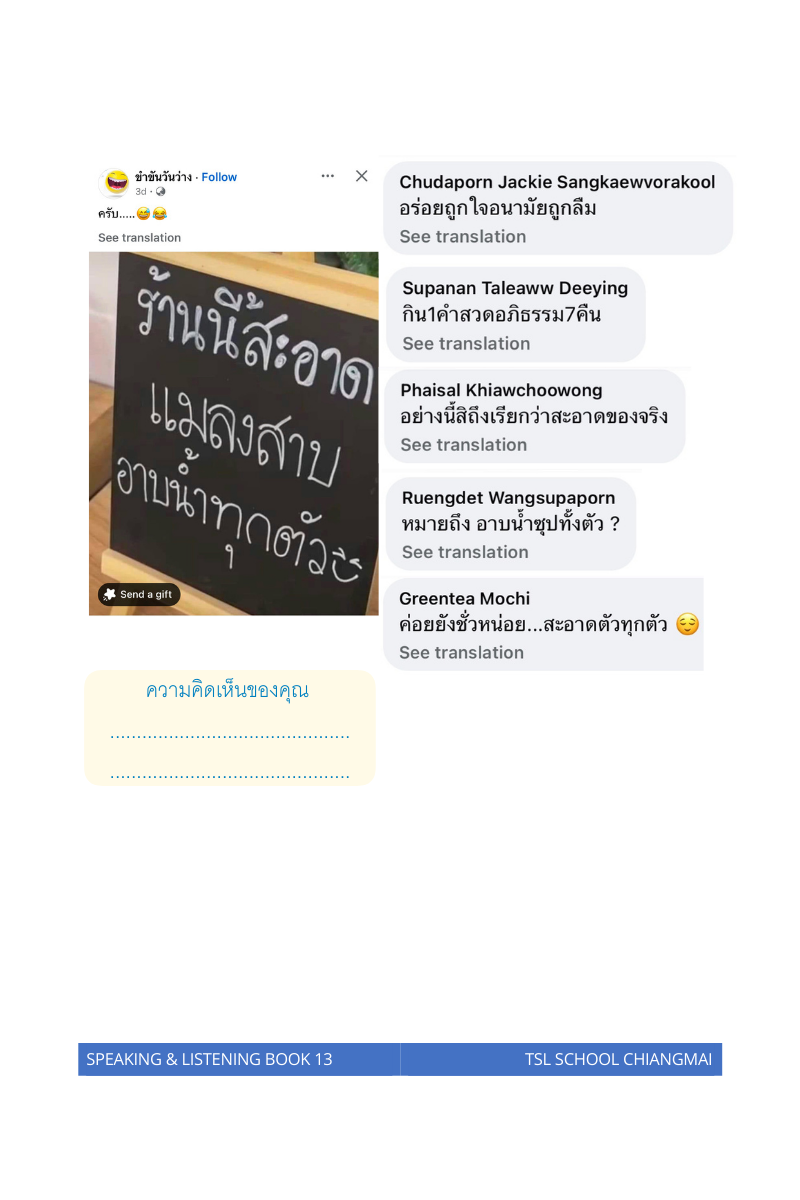Click the laughing-tears emoji in the post text
800x1200 pixels.
(160, 213)
